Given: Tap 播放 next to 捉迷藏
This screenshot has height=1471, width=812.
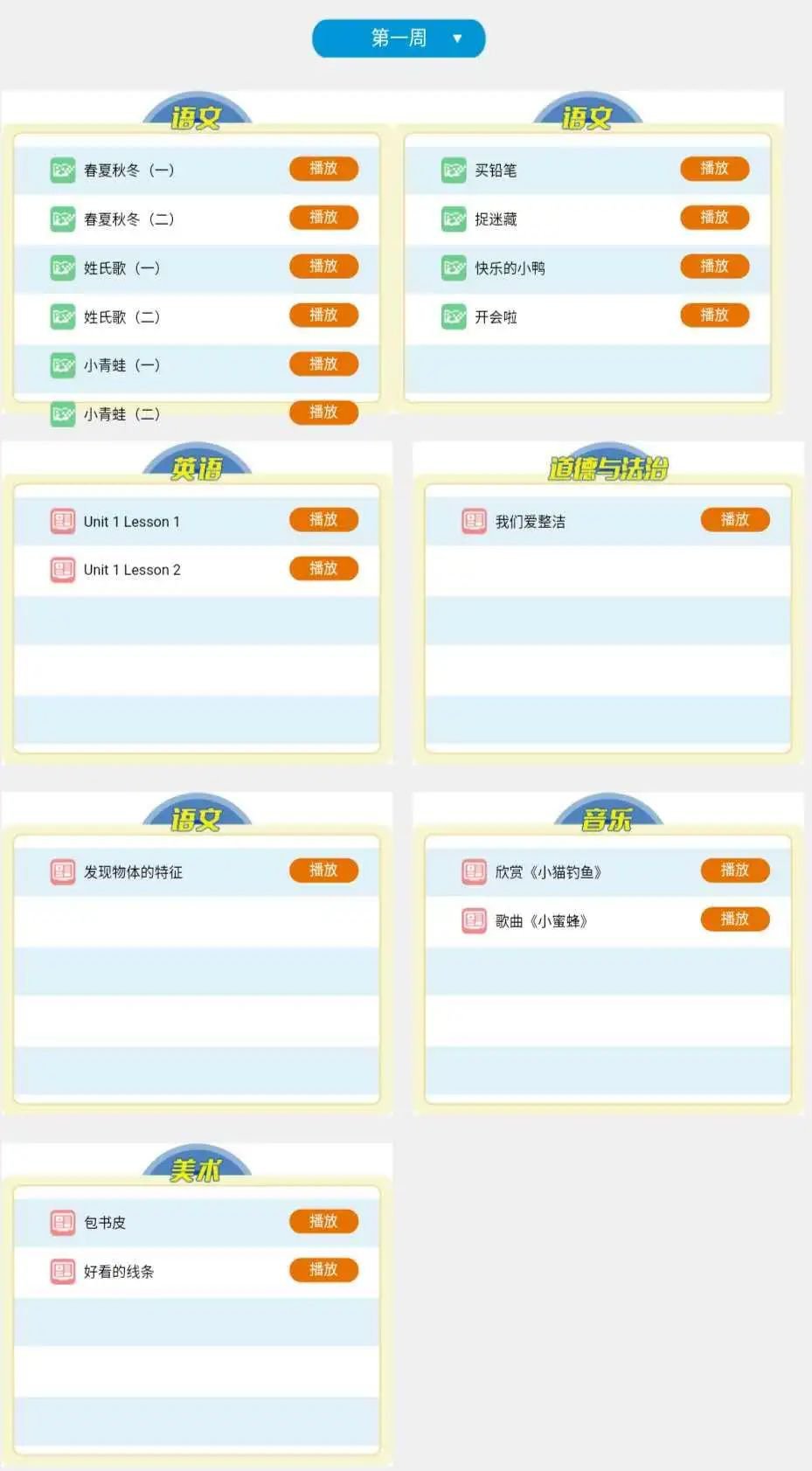Looking at the screenshot, I should pos(714,218).
